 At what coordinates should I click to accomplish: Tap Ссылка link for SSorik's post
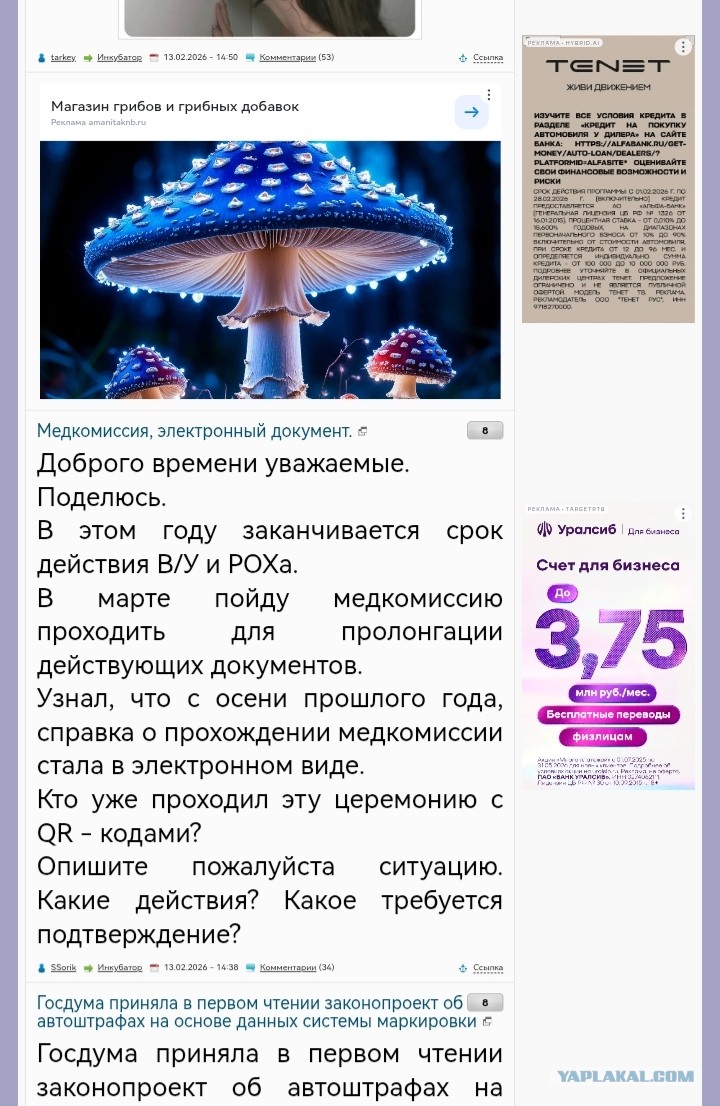[x=488, y=968]
